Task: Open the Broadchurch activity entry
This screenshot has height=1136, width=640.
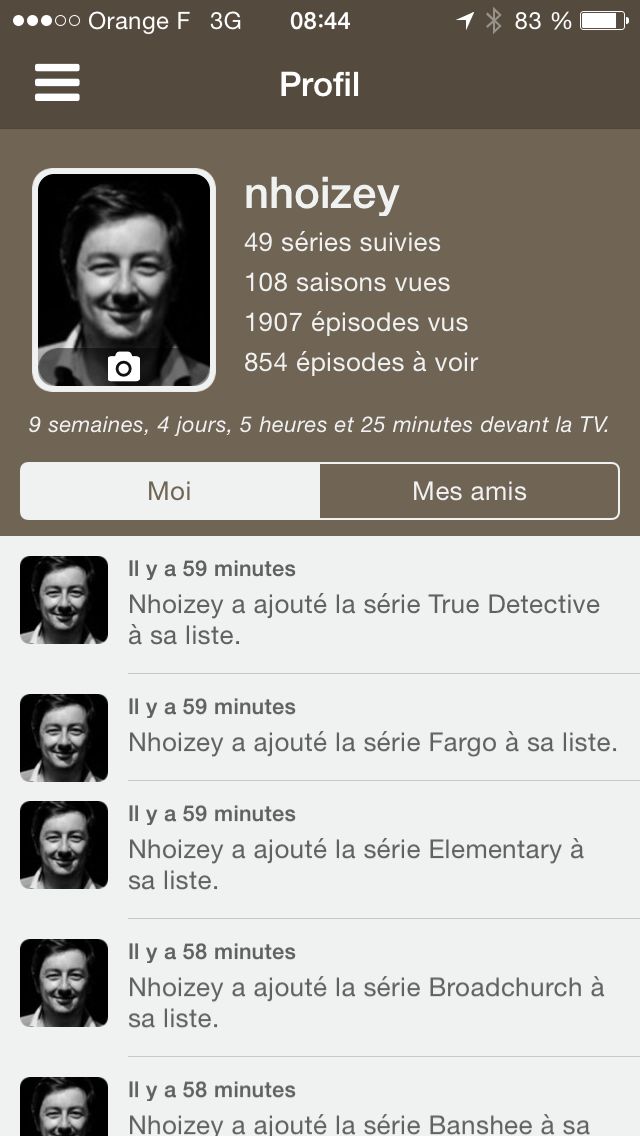Action: pyautogui.click(x=365, y=987)
